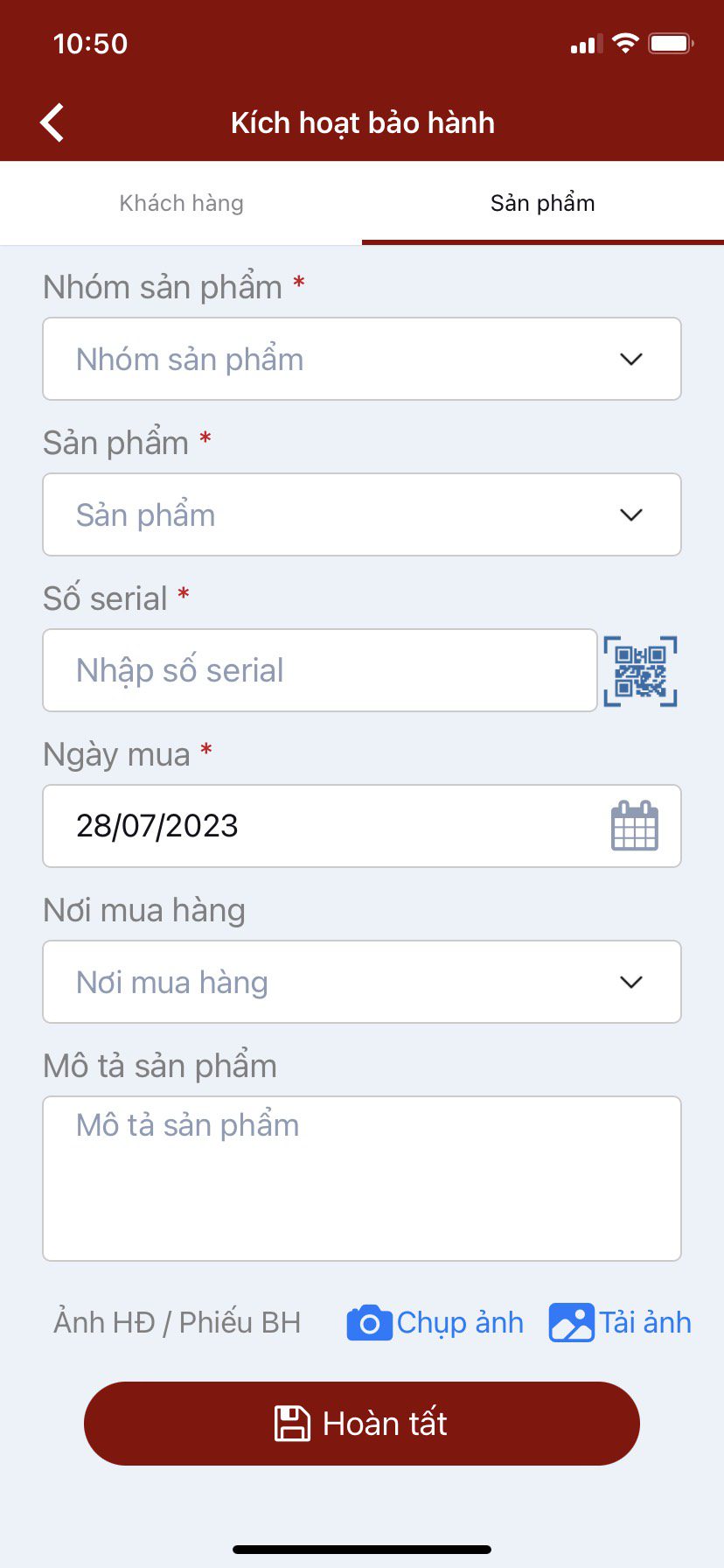Screen dimensions: 724x1568
Task: Switch to the Khách hàng tab
Action: point(181,203)
